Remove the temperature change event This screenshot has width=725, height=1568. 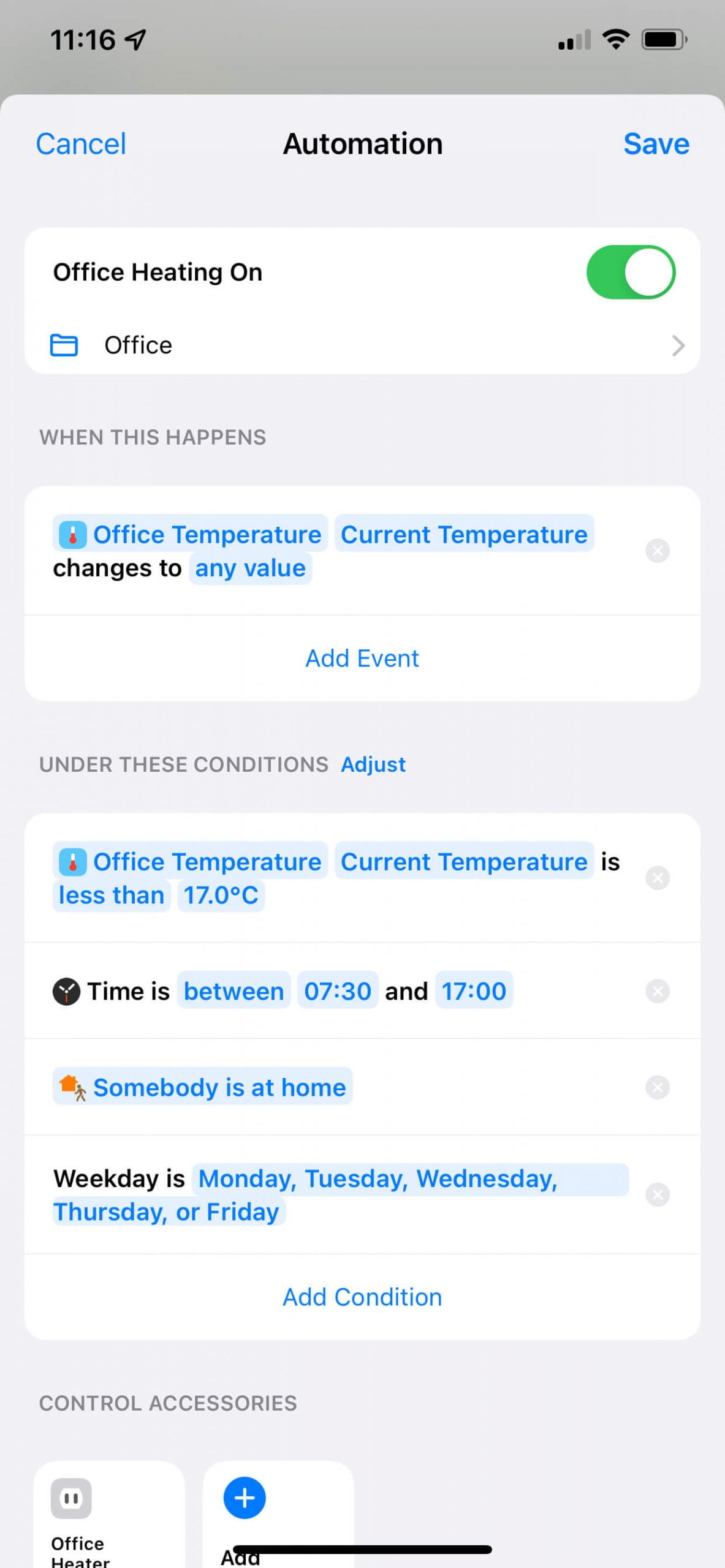coord(657,551)
